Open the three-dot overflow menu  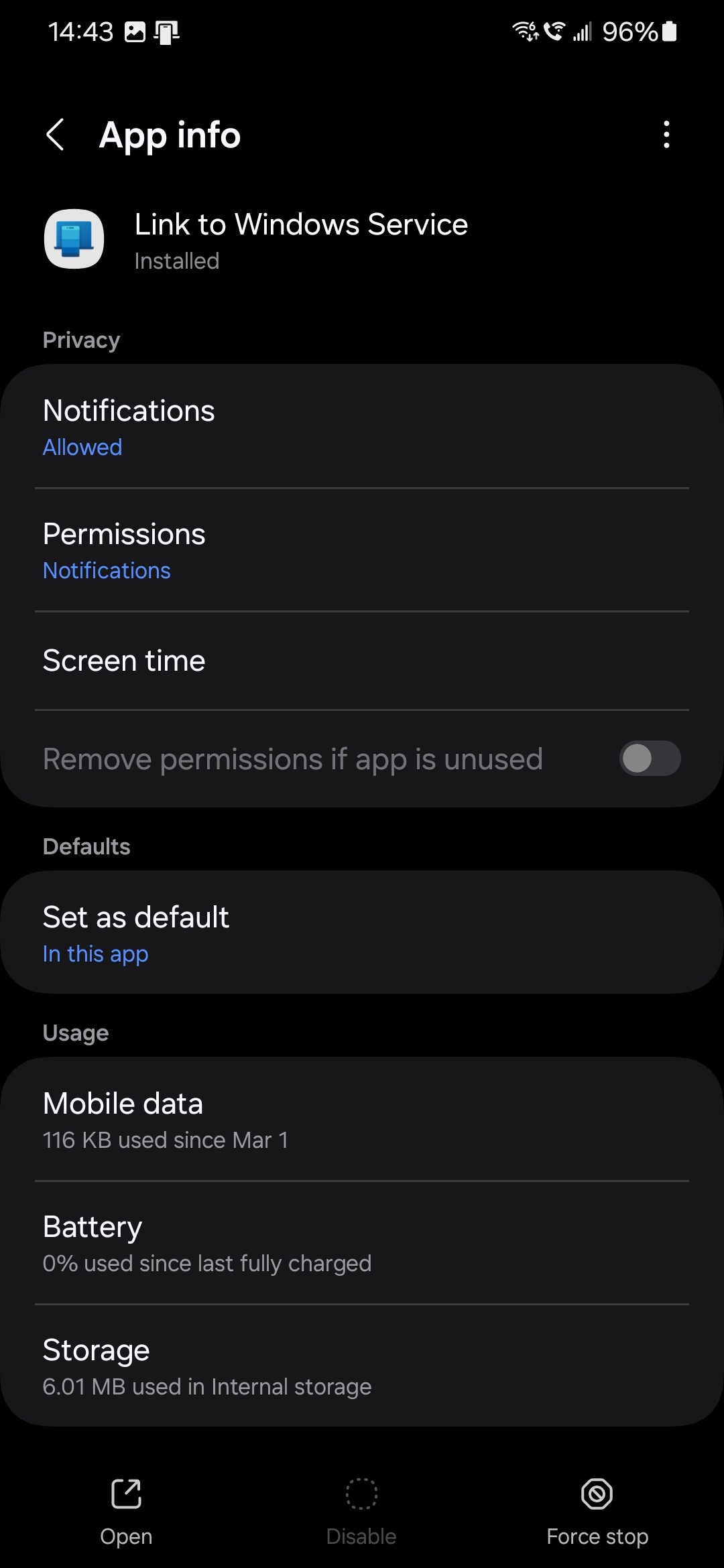[666, 135]
